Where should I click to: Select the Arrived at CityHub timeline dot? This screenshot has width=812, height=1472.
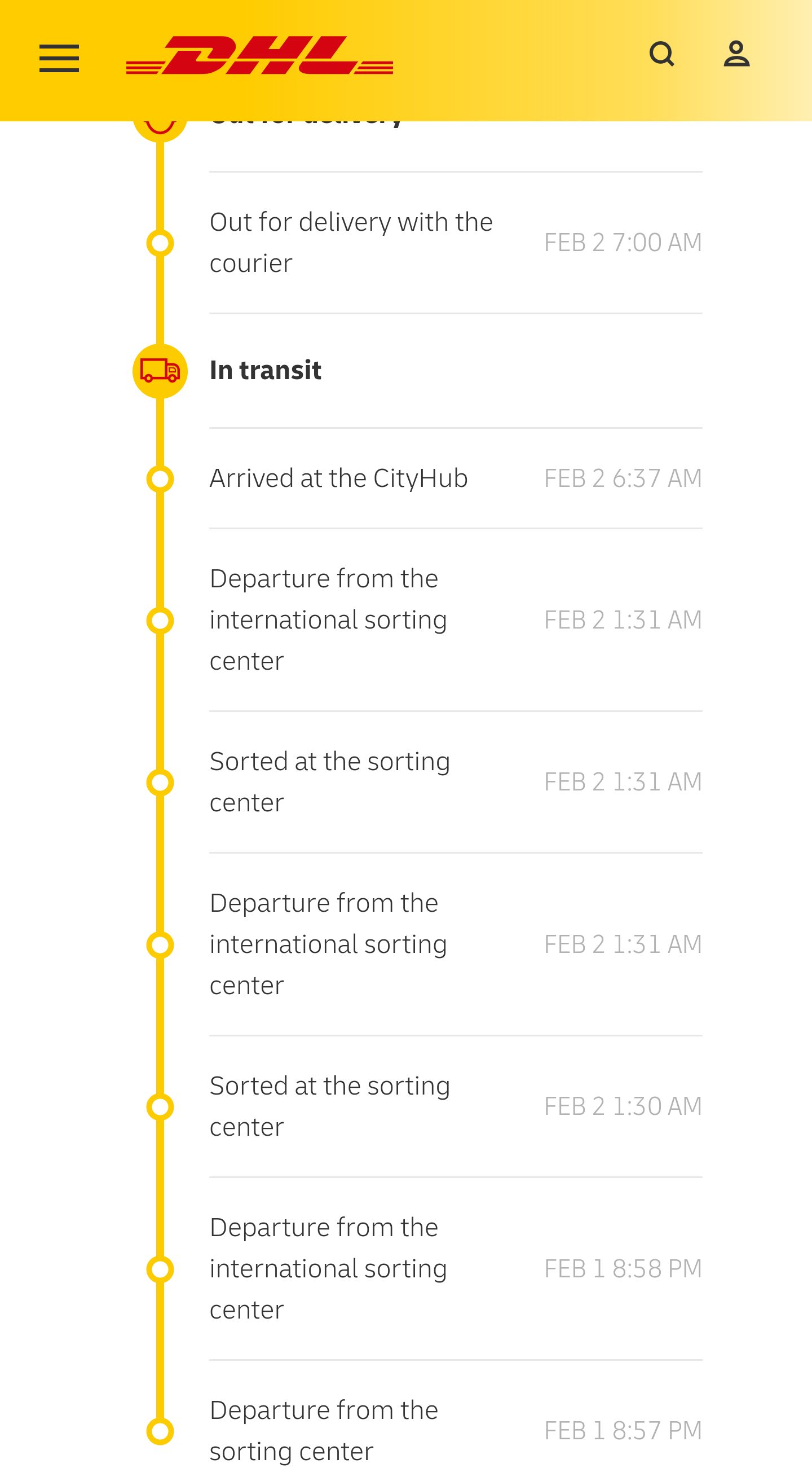coord(161,480)
